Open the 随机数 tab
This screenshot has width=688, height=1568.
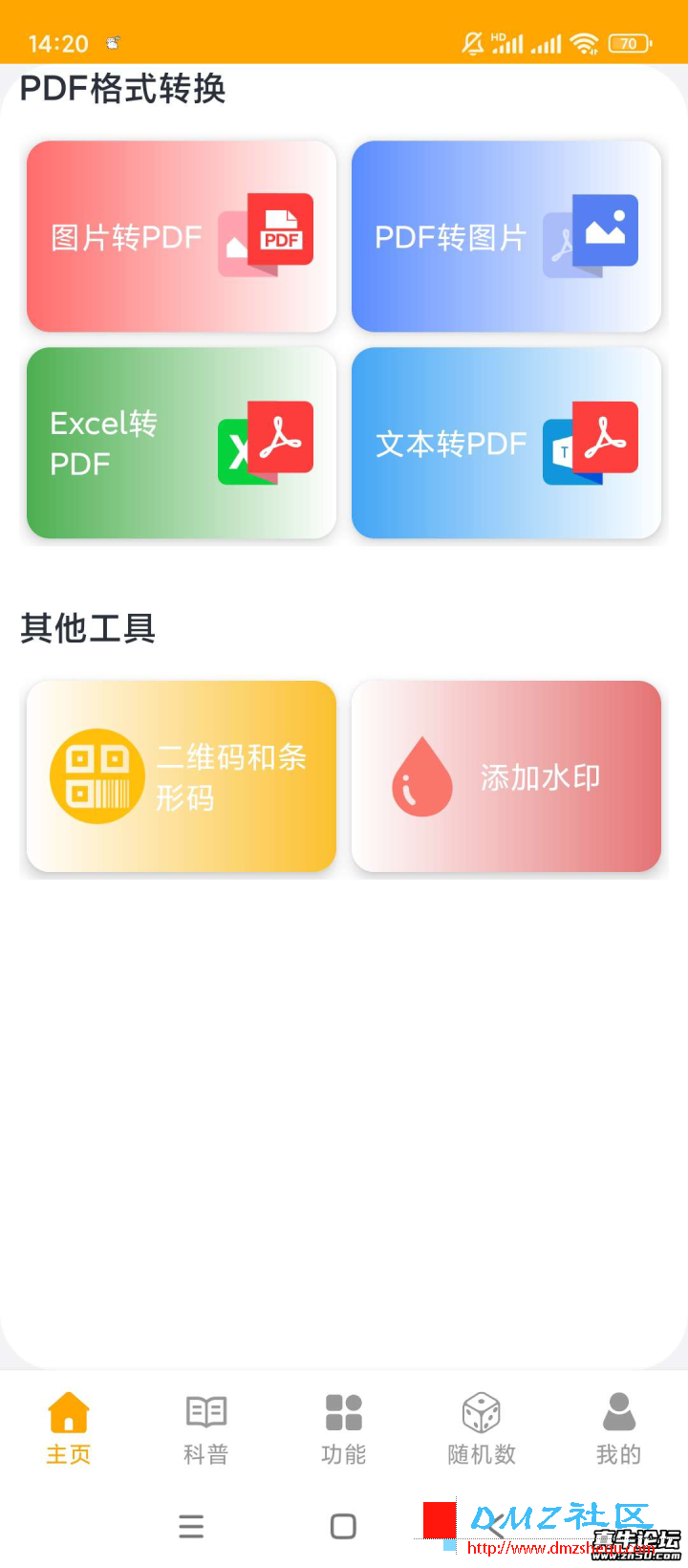[x=482, y=1427]
